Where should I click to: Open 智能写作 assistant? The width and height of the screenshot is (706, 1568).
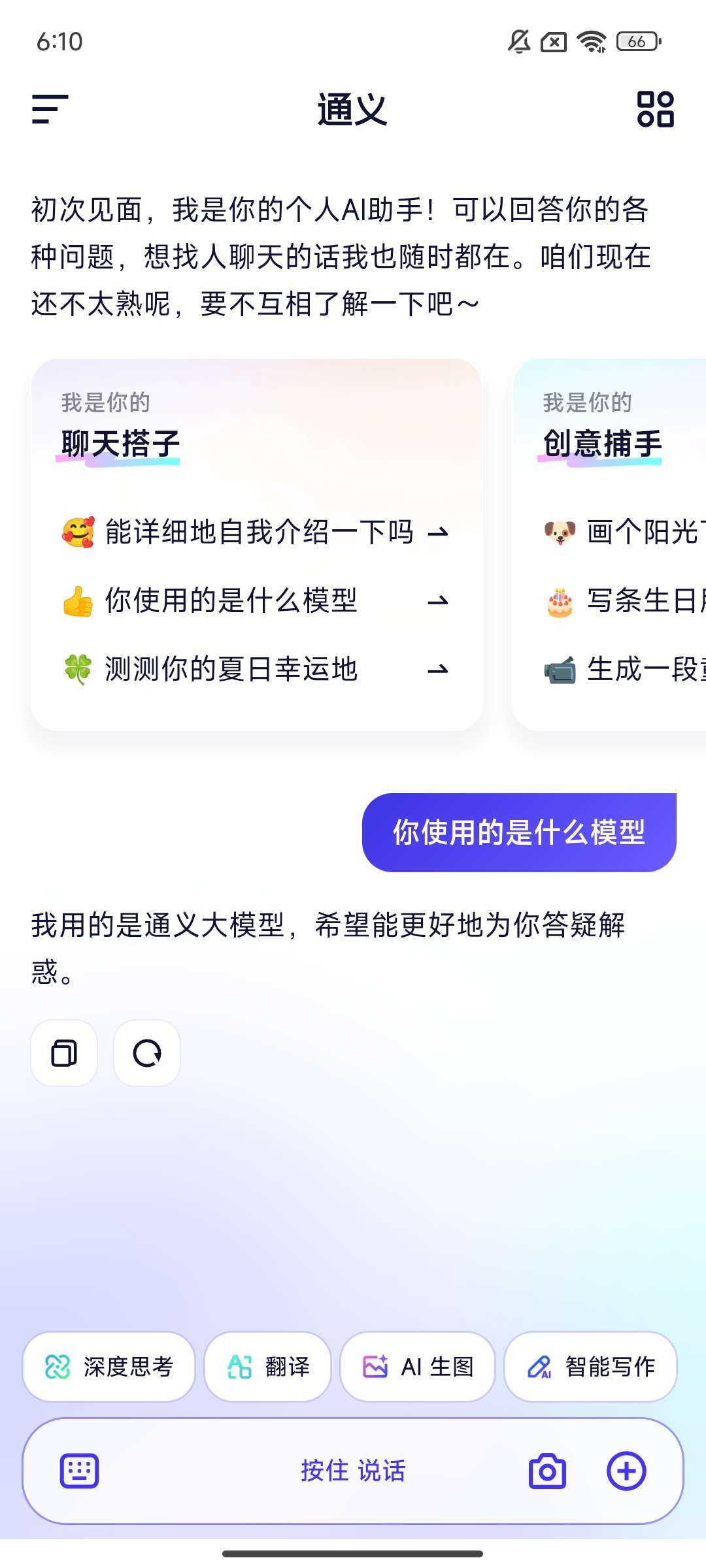(590, 1367)
